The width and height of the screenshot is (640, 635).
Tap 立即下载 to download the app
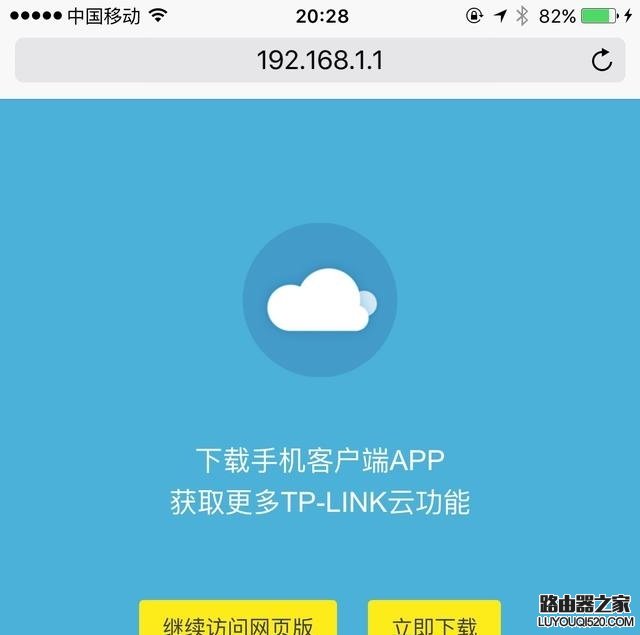[x=434, y=621]
